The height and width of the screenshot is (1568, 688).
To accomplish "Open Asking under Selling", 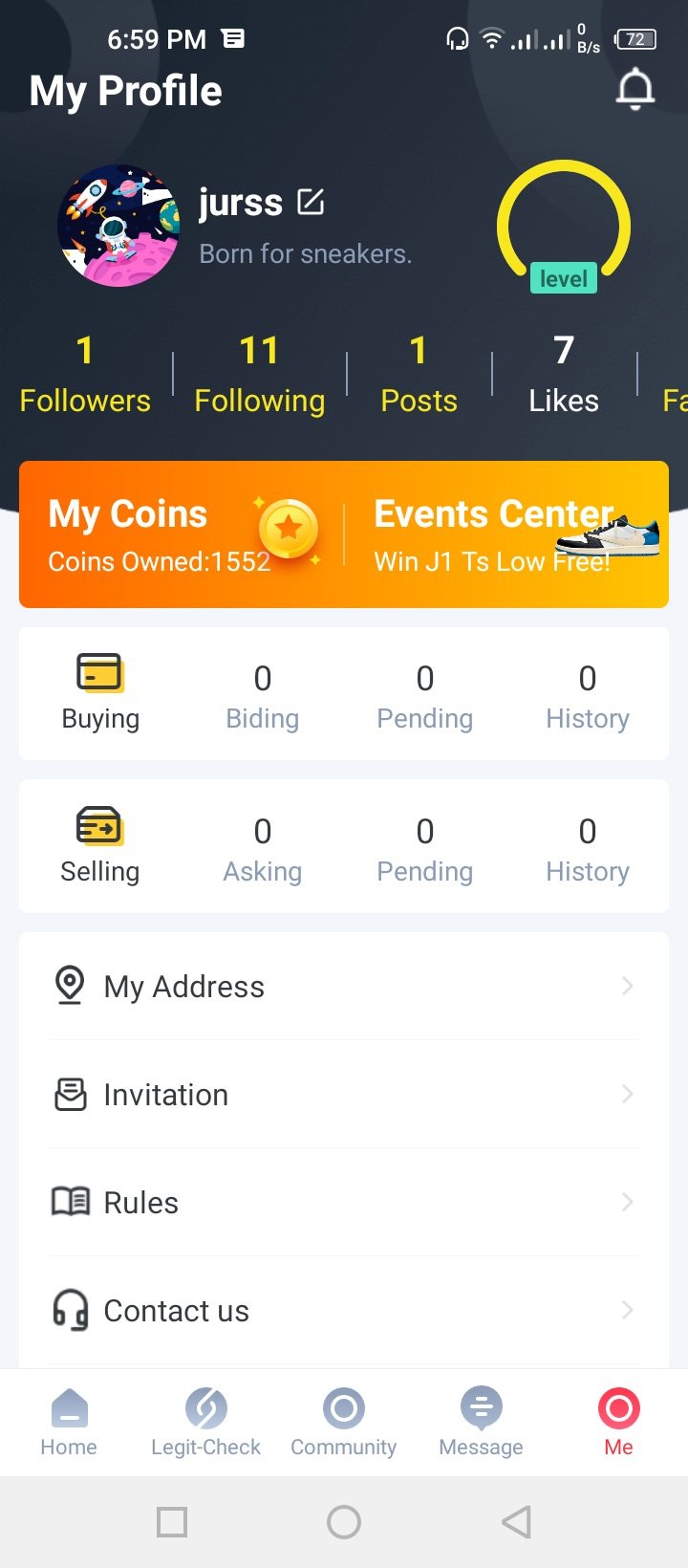I will 263,848.
